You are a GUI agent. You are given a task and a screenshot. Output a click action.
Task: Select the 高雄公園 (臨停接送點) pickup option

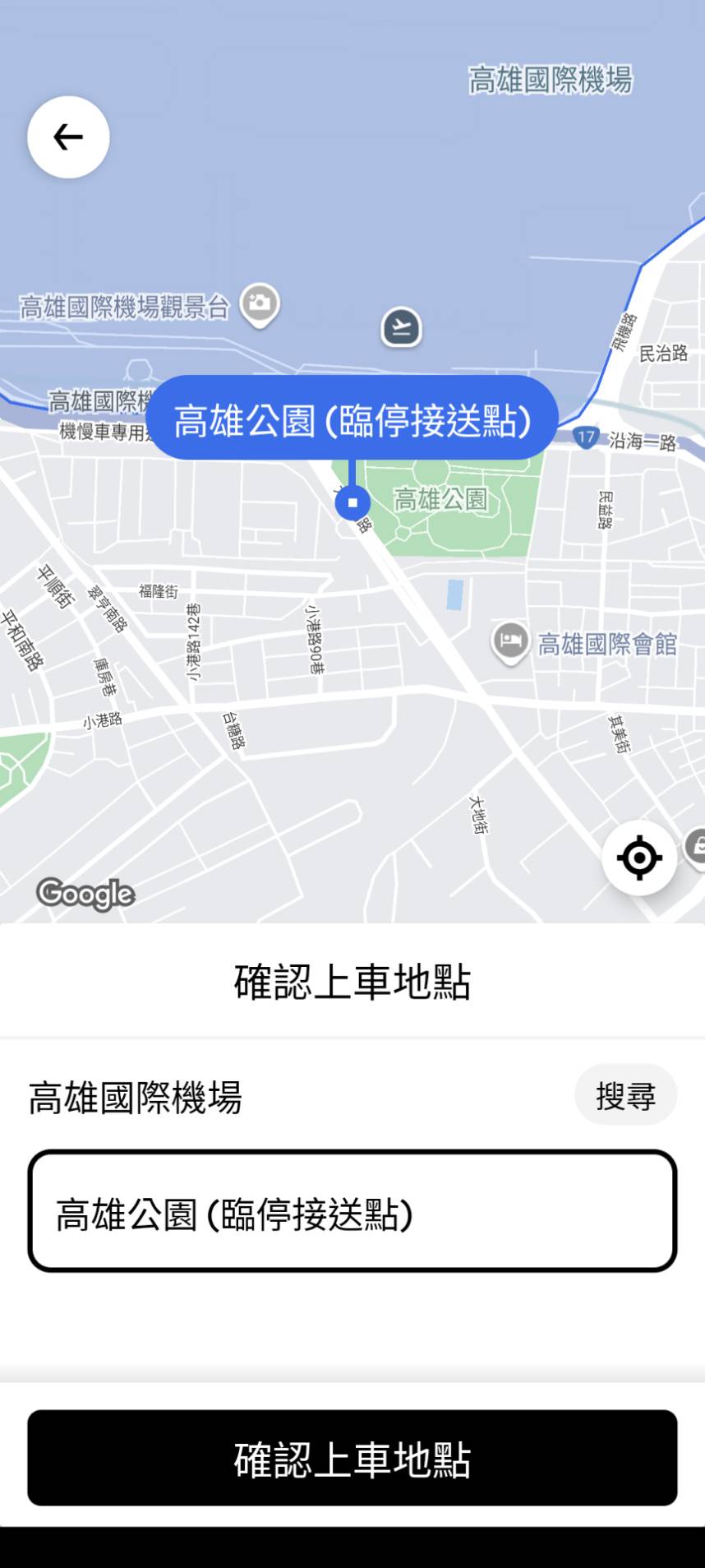pos(352,1211)
